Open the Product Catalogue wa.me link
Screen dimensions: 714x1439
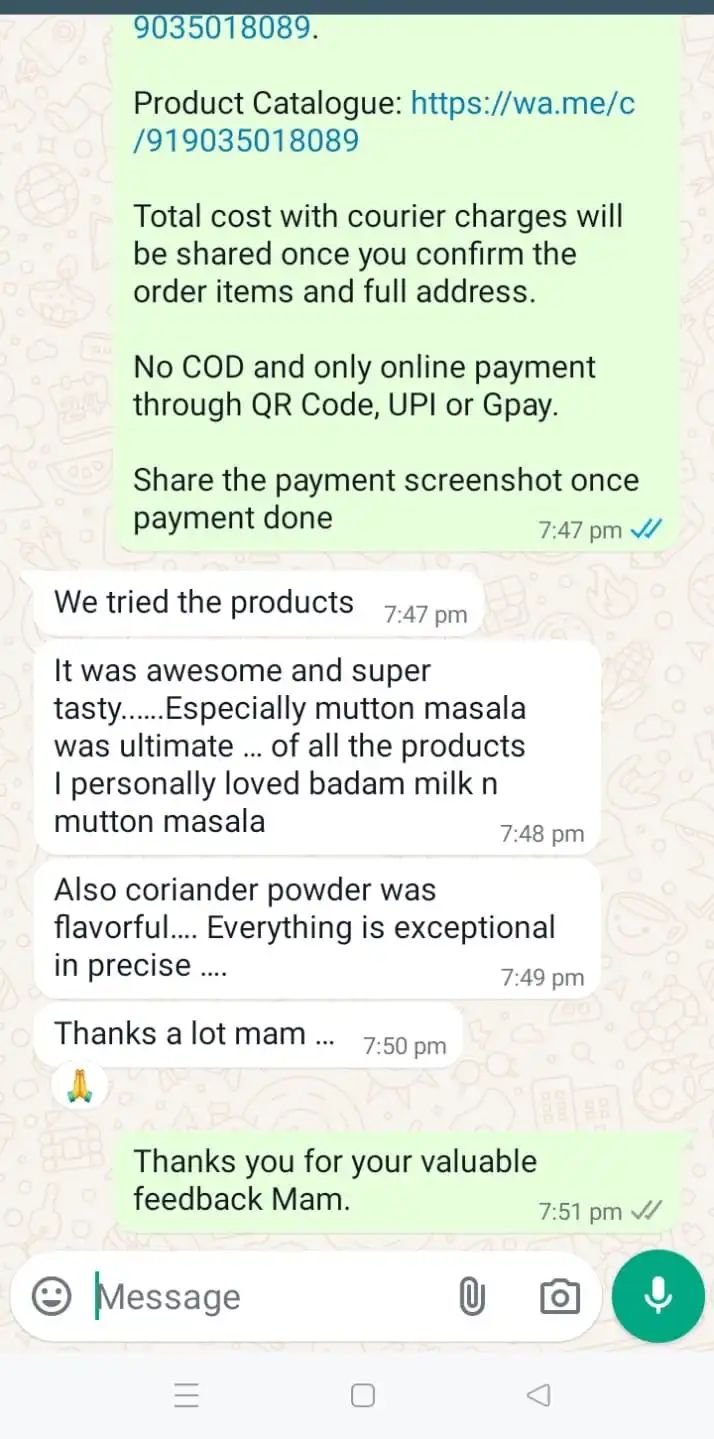(x=384, y=122)
